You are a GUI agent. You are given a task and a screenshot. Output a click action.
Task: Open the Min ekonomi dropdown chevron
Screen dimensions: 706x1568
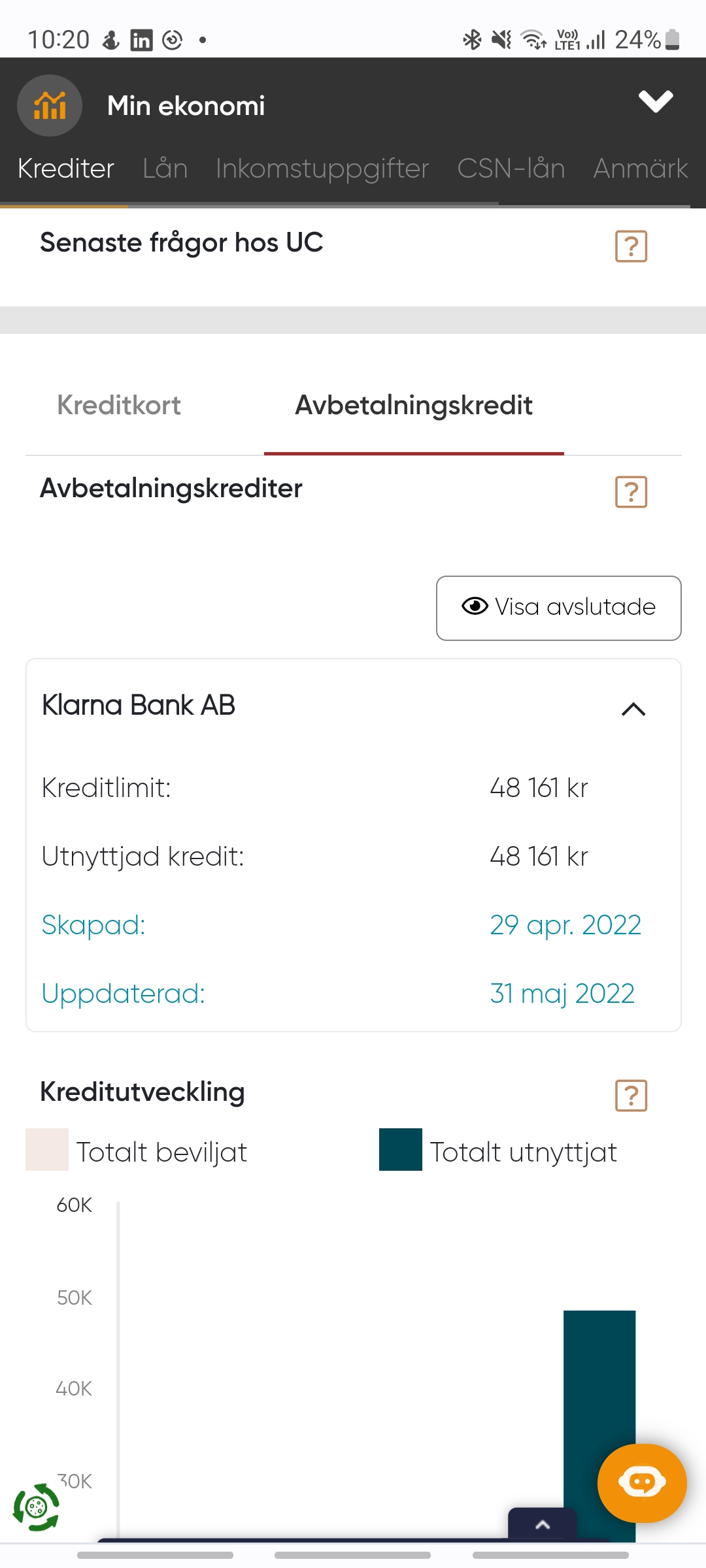[x=656, y=101]
